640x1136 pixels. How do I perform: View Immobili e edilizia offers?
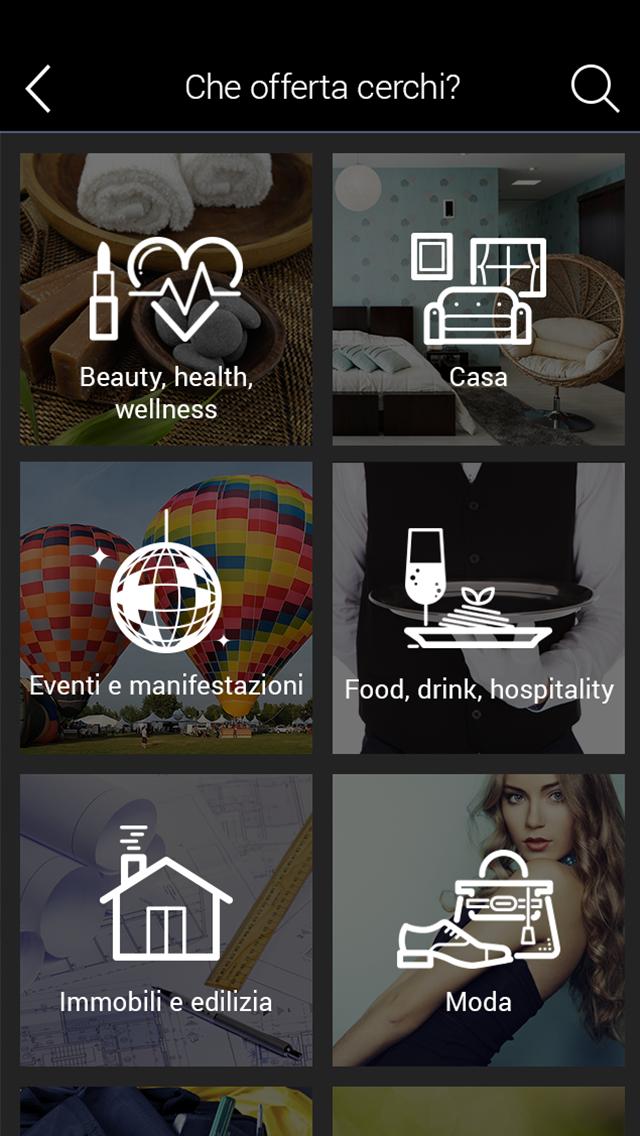click(166, 920)
